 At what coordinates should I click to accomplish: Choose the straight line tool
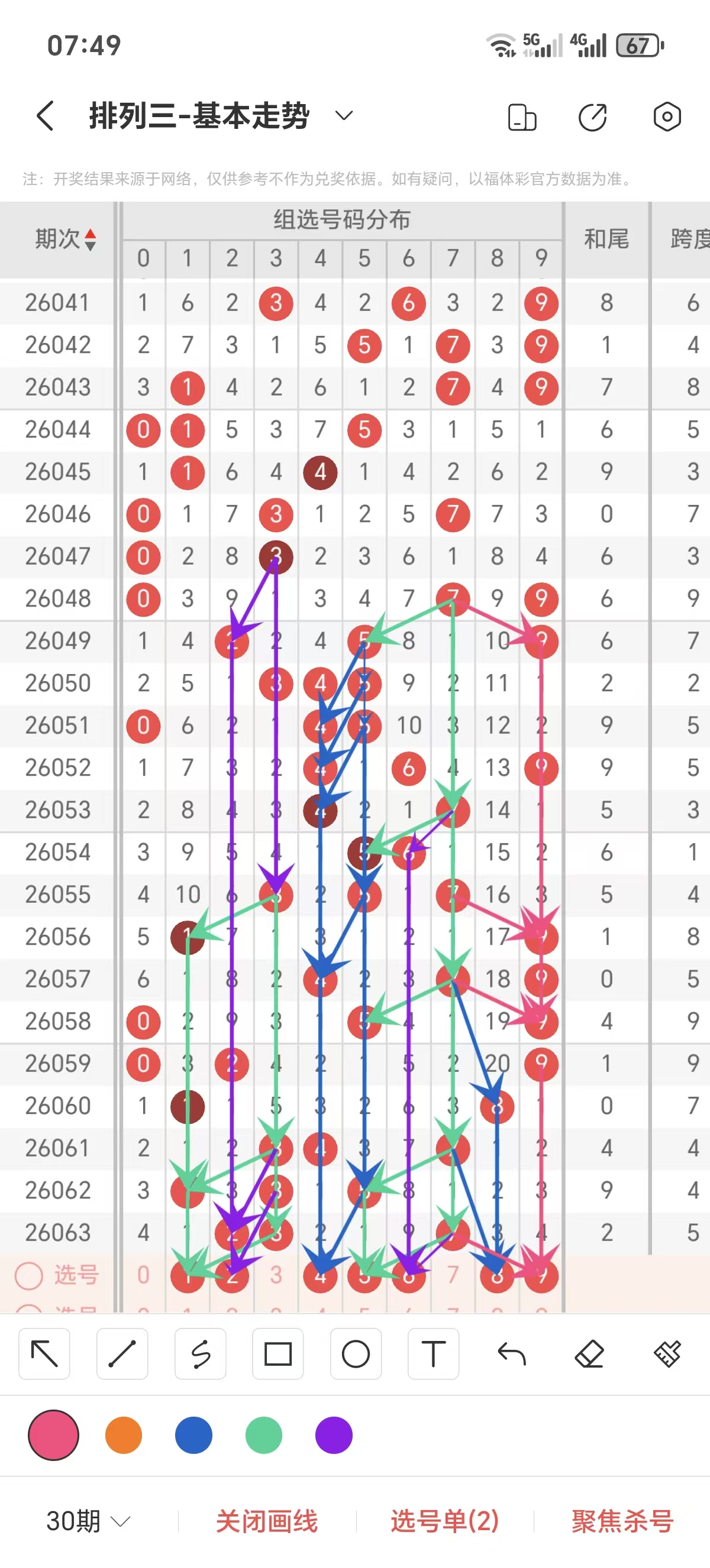(x=122, y=1355)
